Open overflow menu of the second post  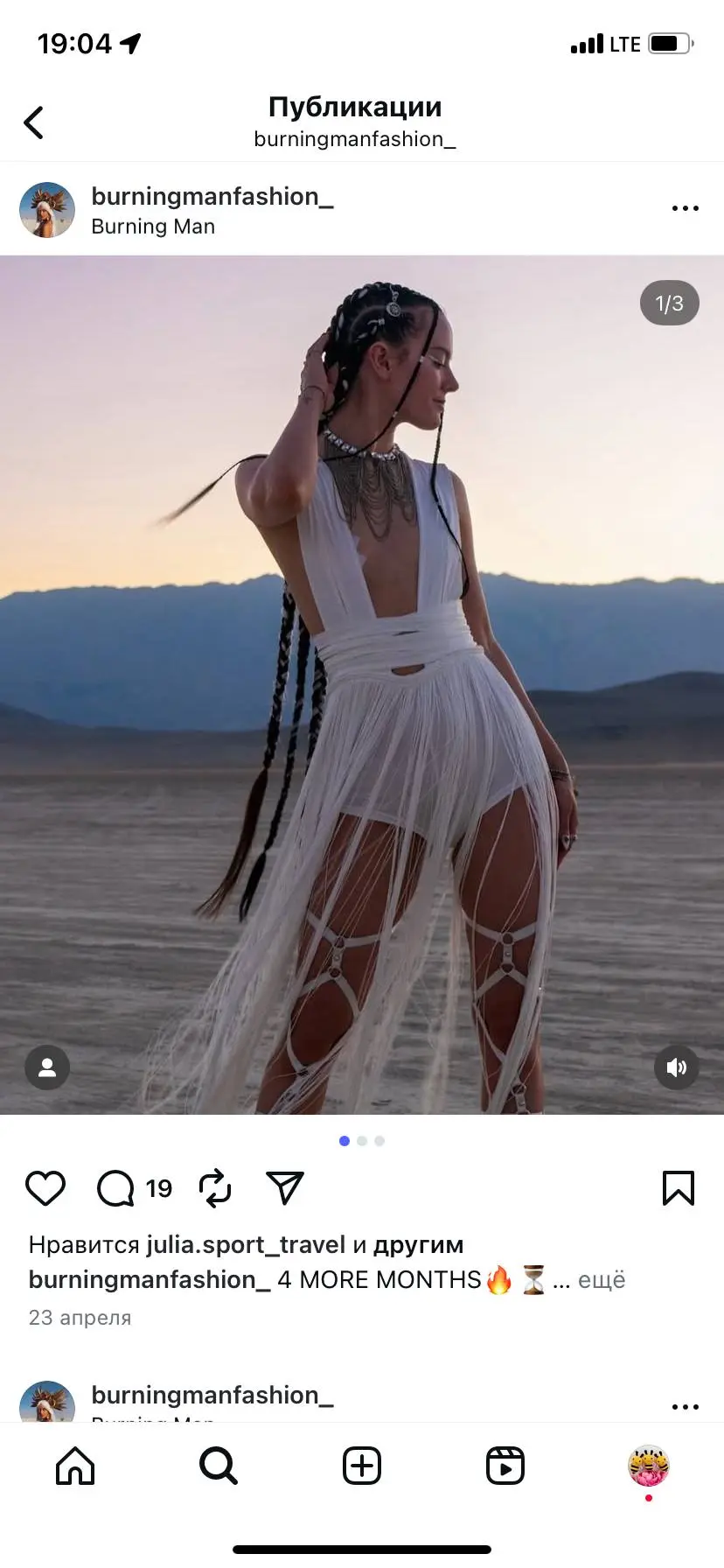click(x=685, y=1407)
